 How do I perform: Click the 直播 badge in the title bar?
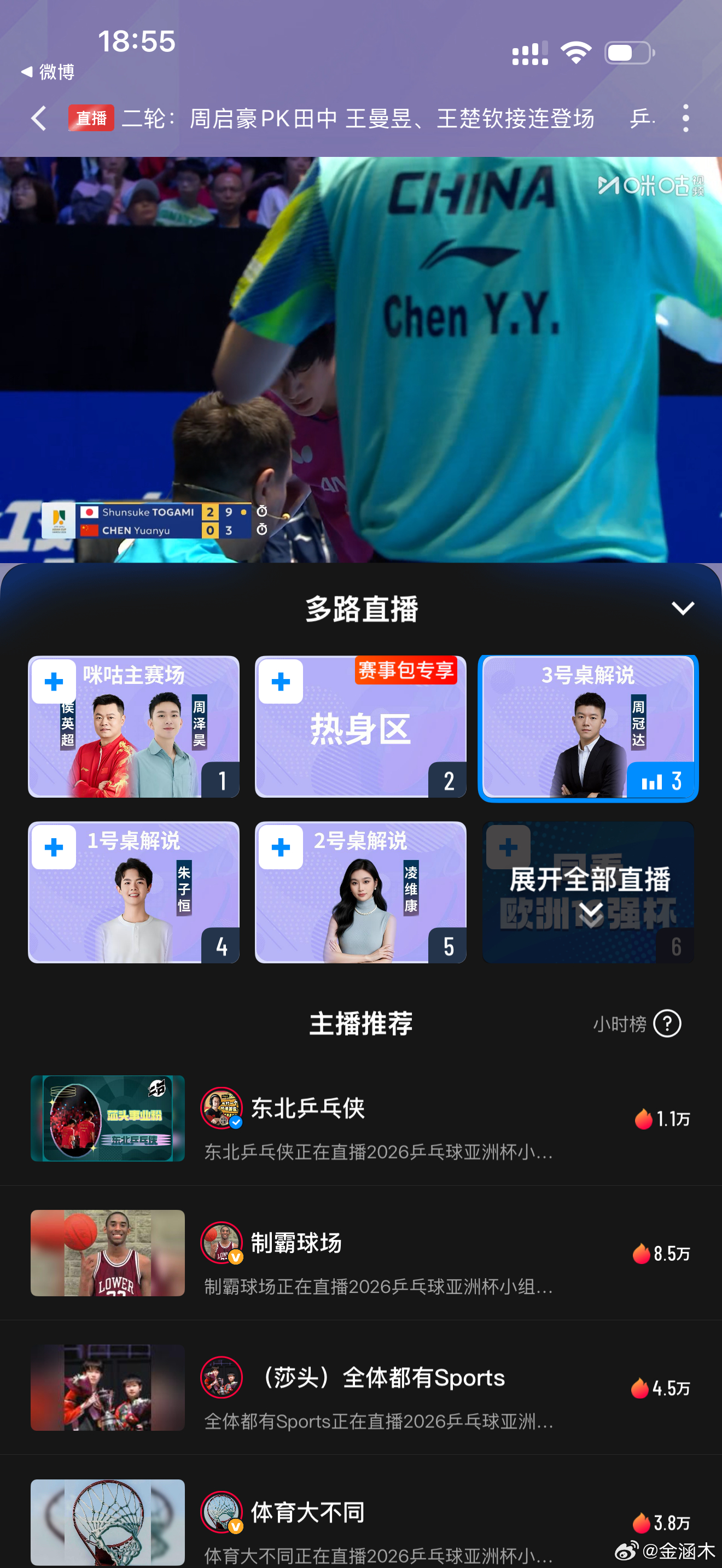pyautogui.click(x=90, y=118)
